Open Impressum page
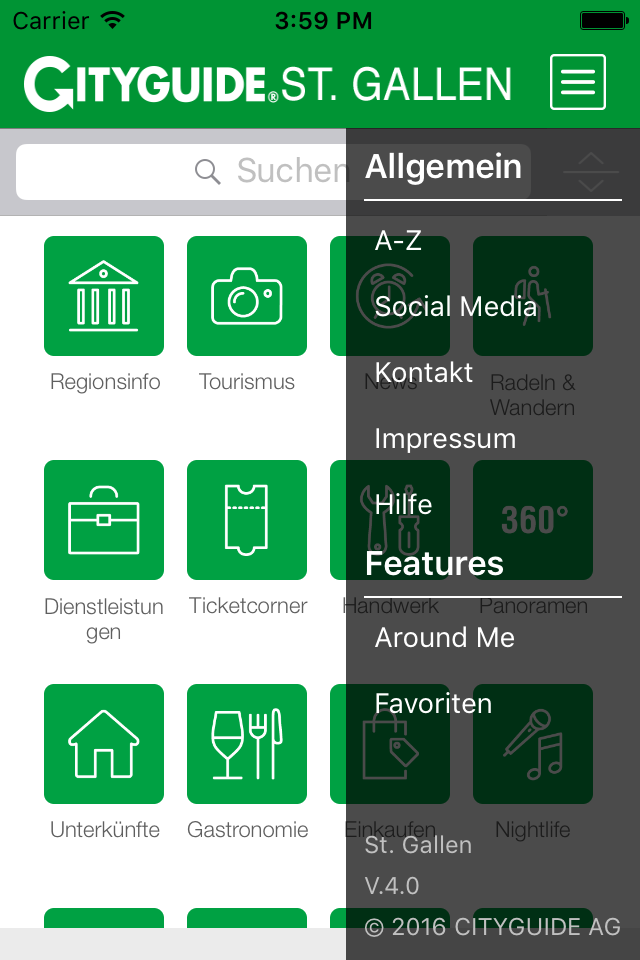The image size is (640, 960). 445,439
